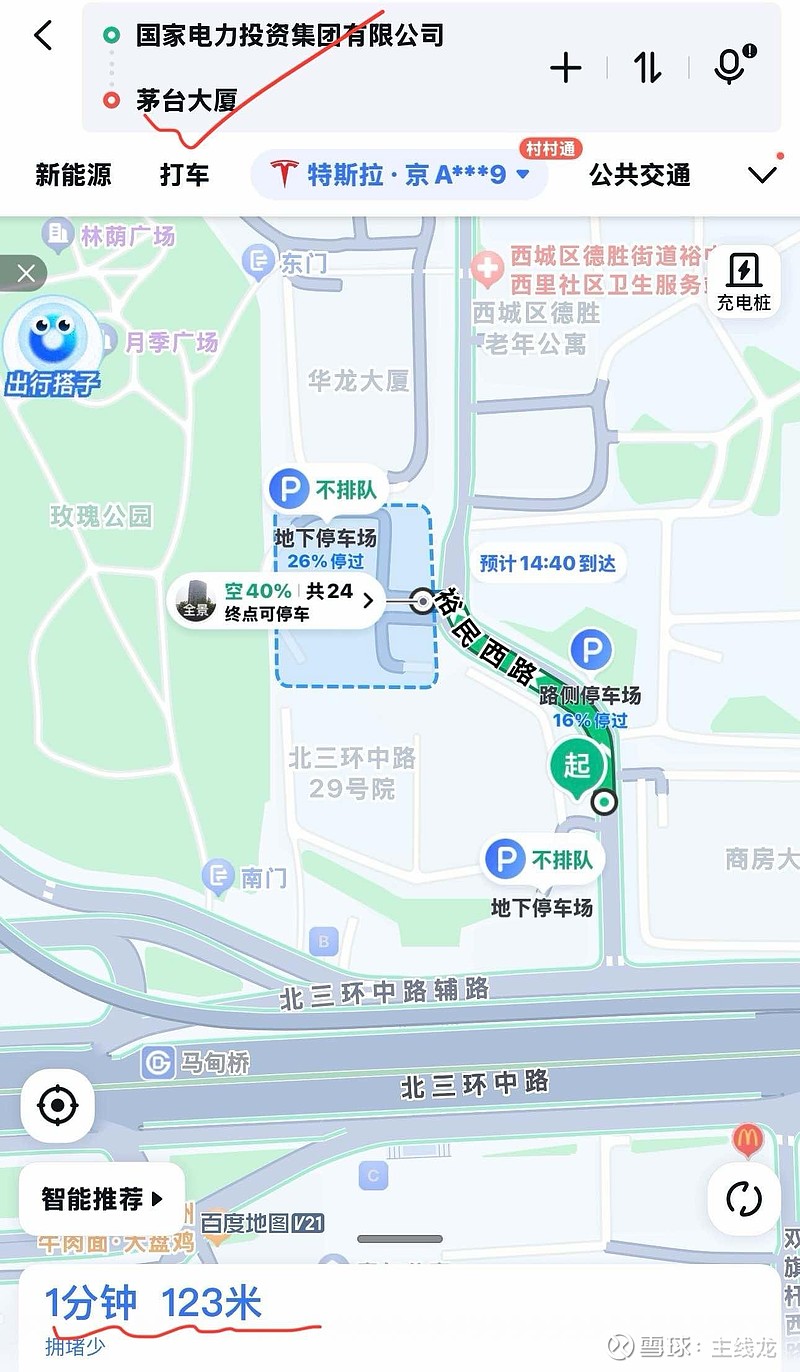This screenshot has height=1372, width=800.
Task: Open the 特斯拉 vehicle dropdown
Action: tap(400, 175)
